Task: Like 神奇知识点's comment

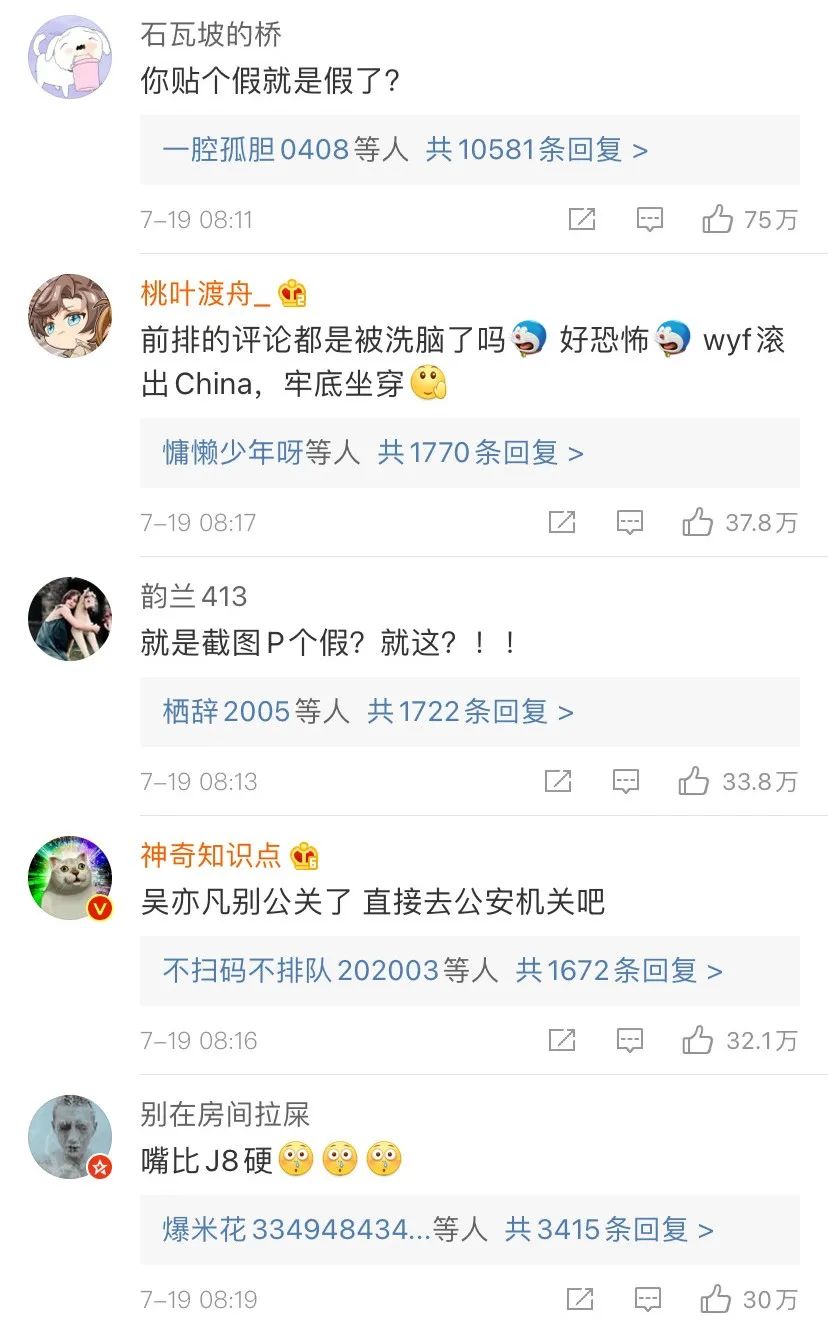Action: (x=698, y=1041)
